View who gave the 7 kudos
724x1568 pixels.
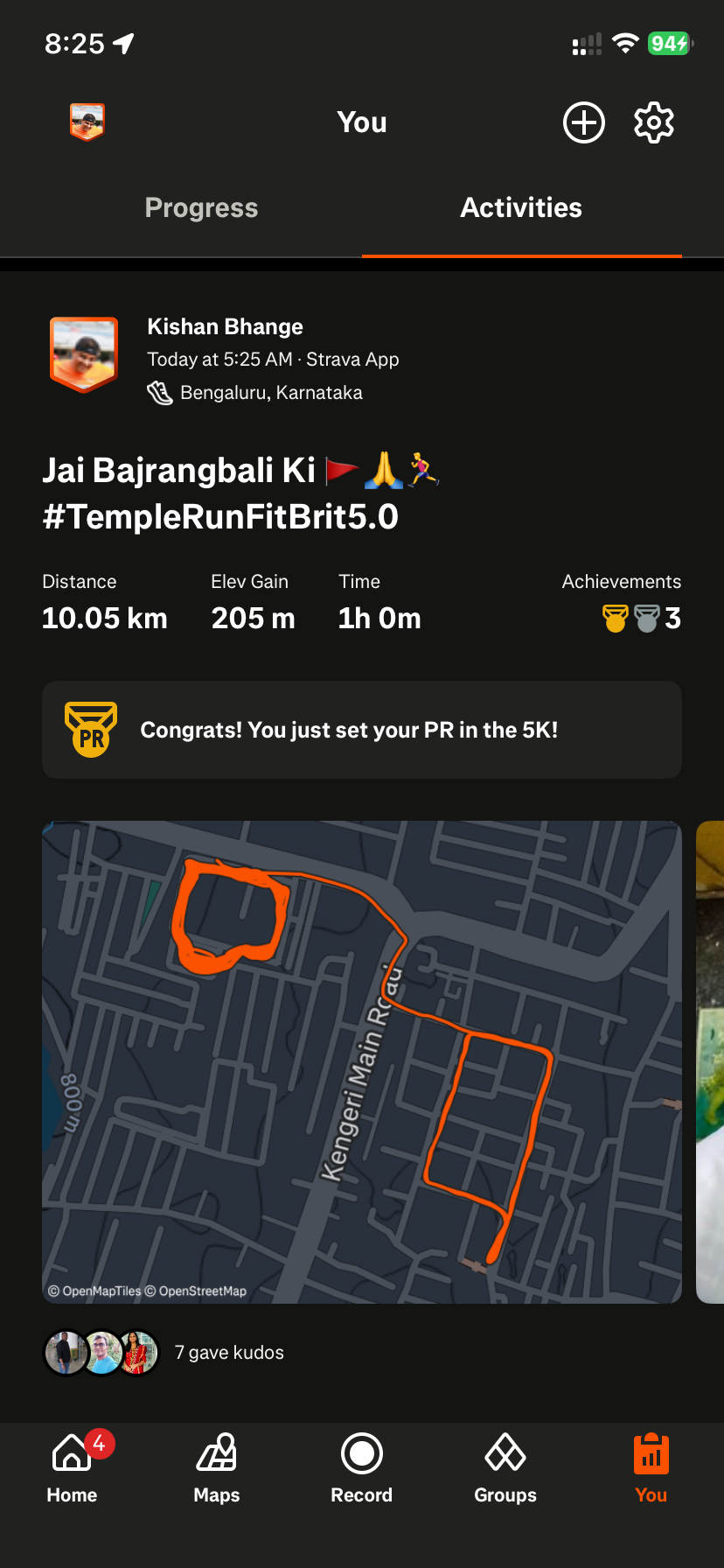click(x=229, y=1353)
